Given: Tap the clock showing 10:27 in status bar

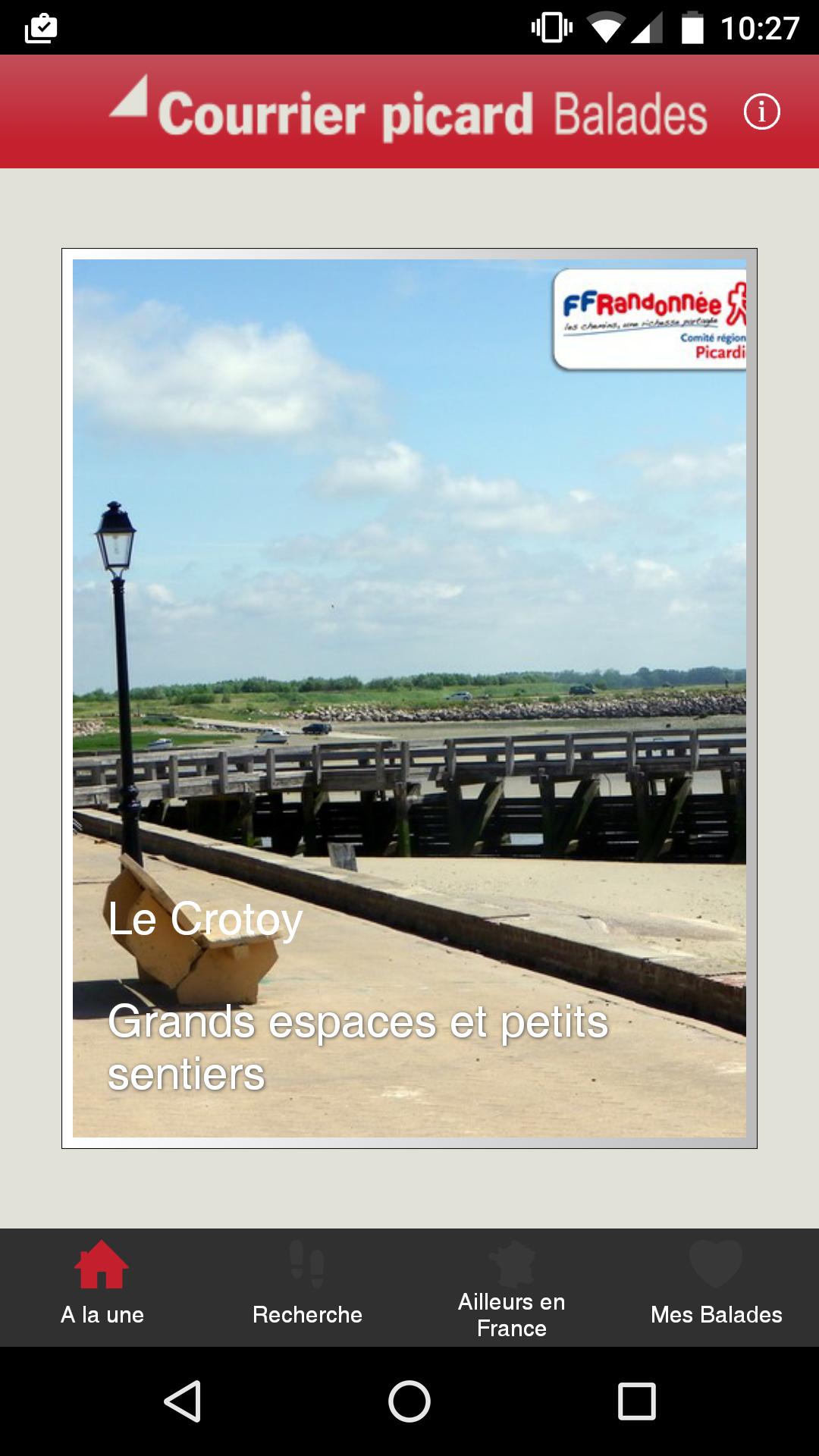Looking at the screenshot, I should click(x=762, y=26).
